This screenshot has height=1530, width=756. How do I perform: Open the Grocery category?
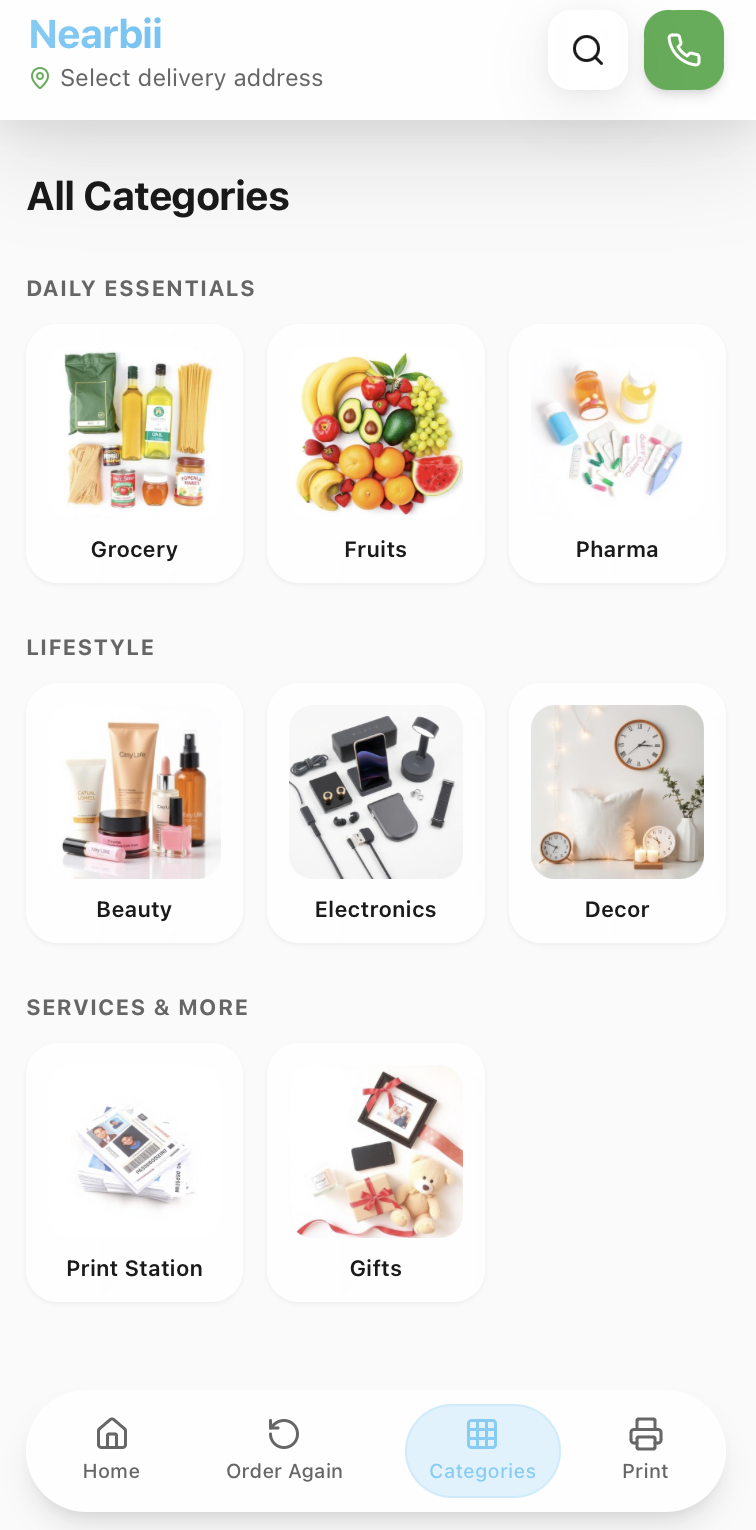click(x=134, y=452)
